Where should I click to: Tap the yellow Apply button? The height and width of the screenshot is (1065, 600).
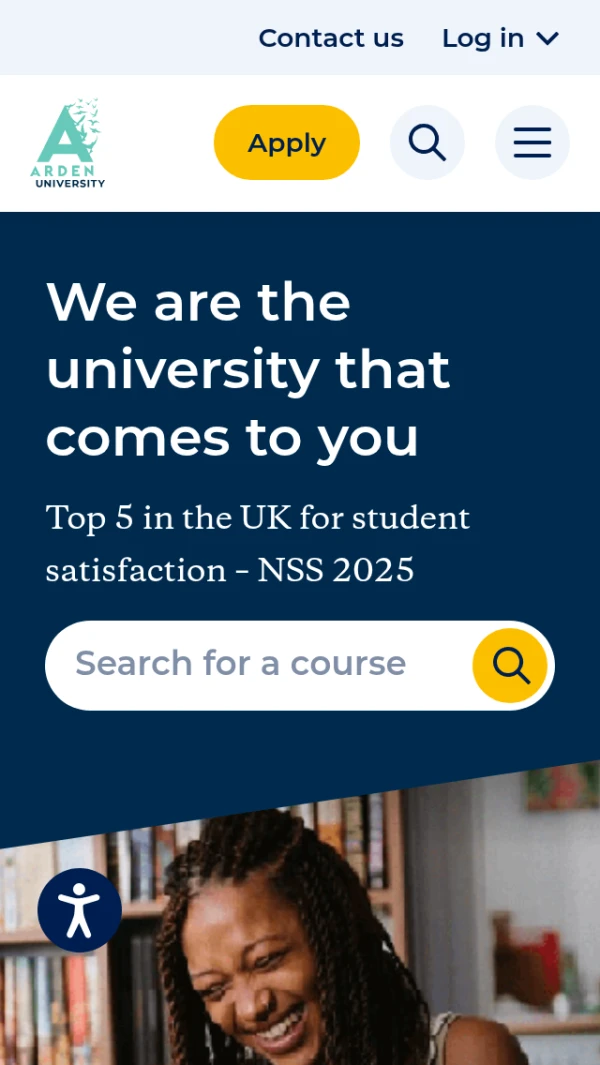(x=287, y=143)
